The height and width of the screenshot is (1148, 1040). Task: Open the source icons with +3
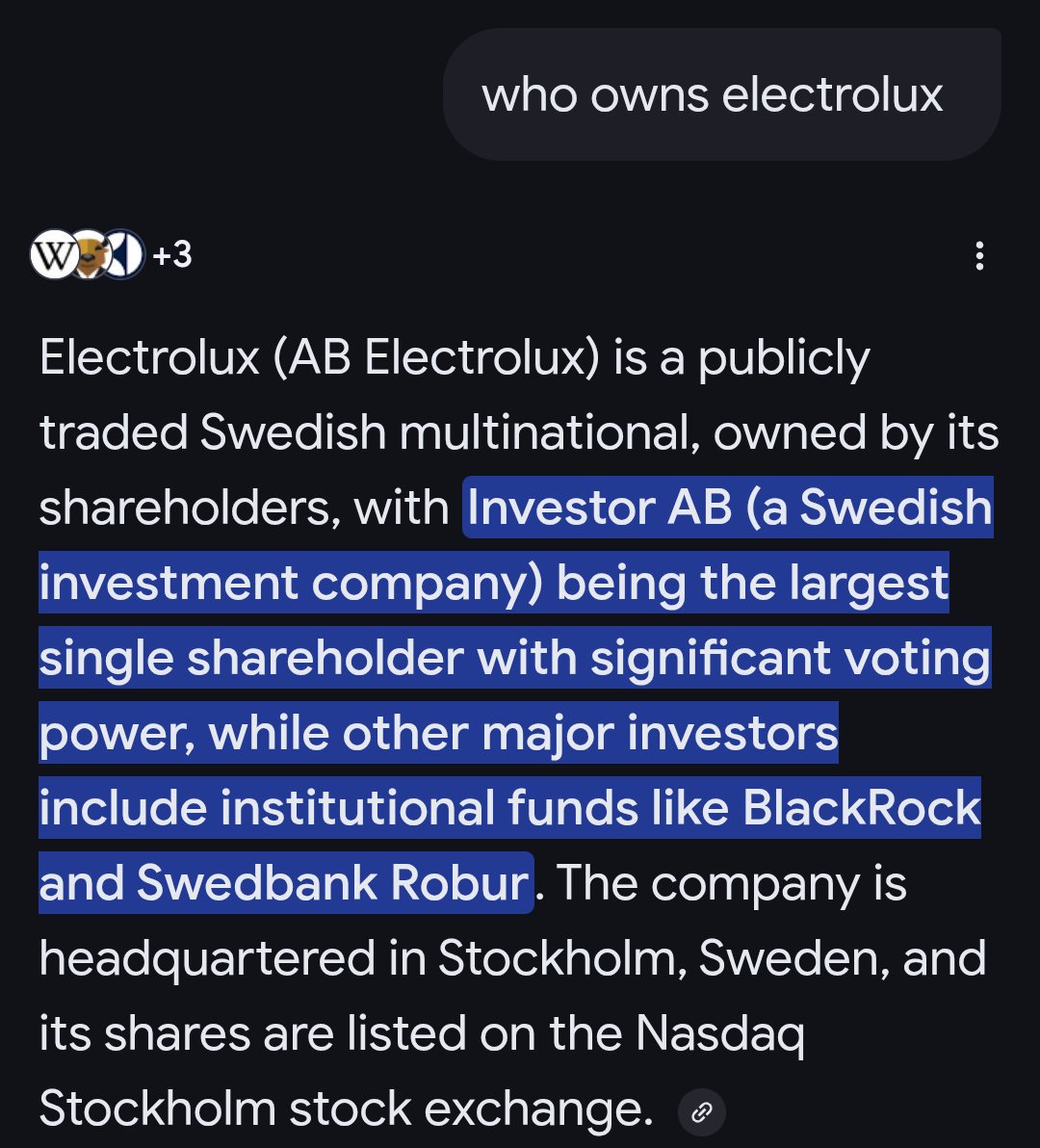(111, 255)
